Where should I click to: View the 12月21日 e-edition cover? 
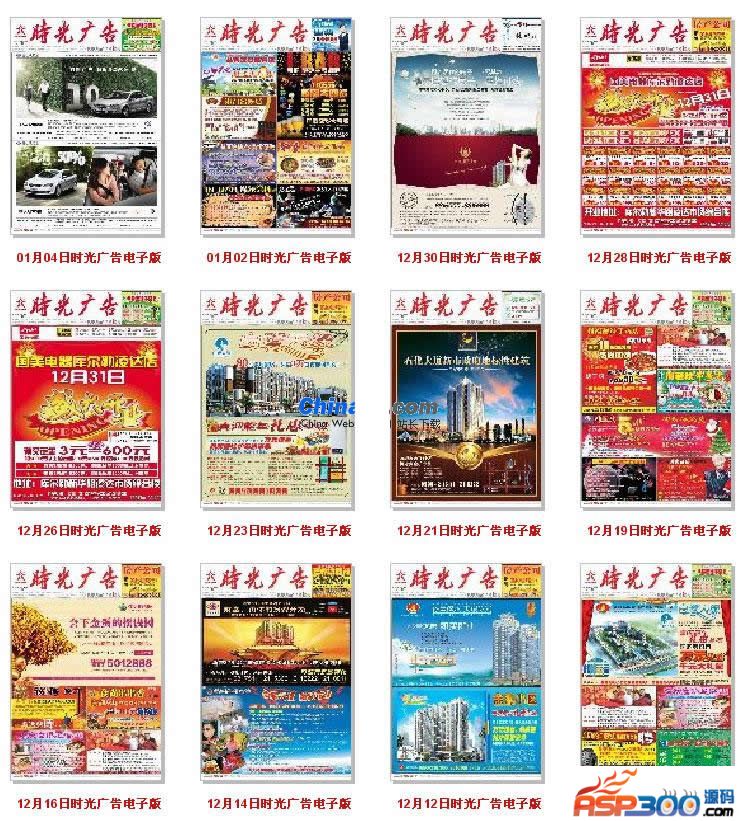[x=466, y=399]
